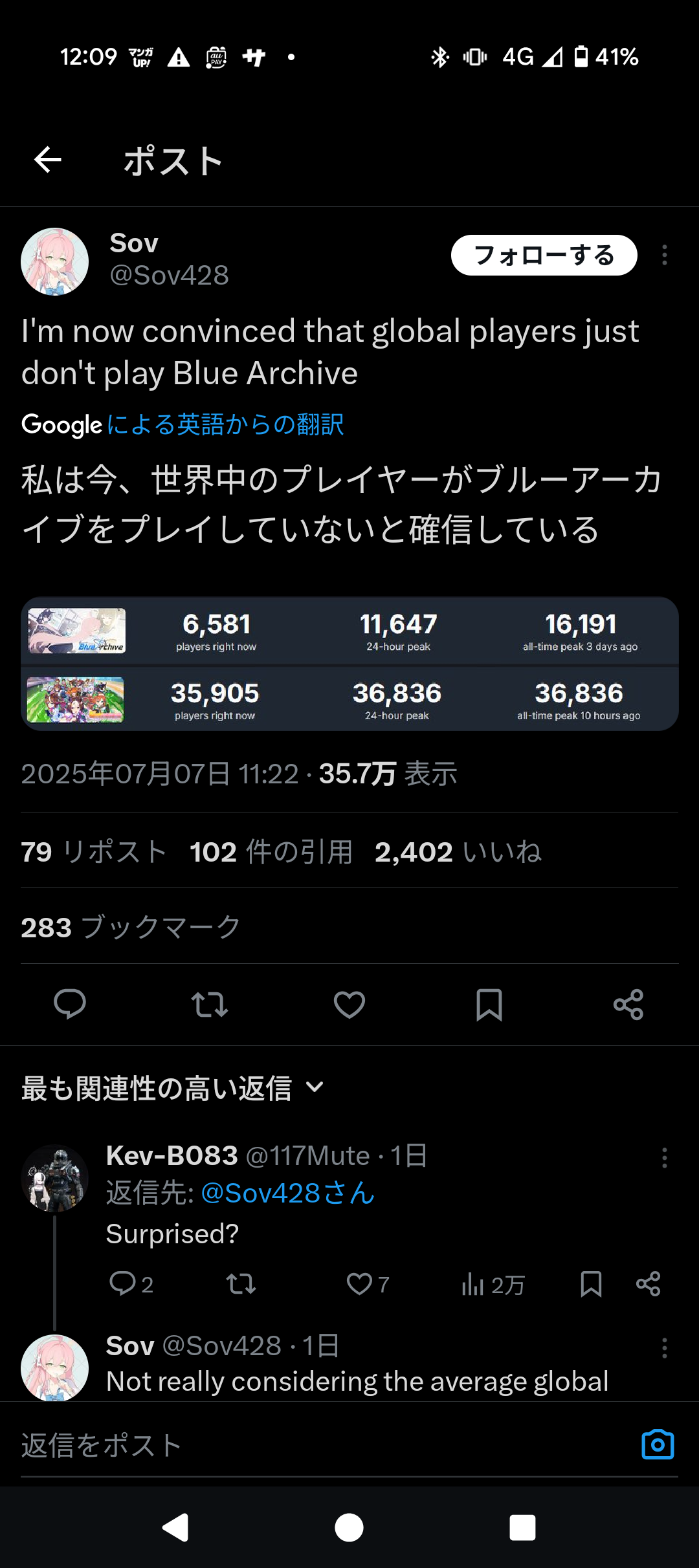Expand the 最も関連性の高い返信 sort dropdown

point(172,1088)
